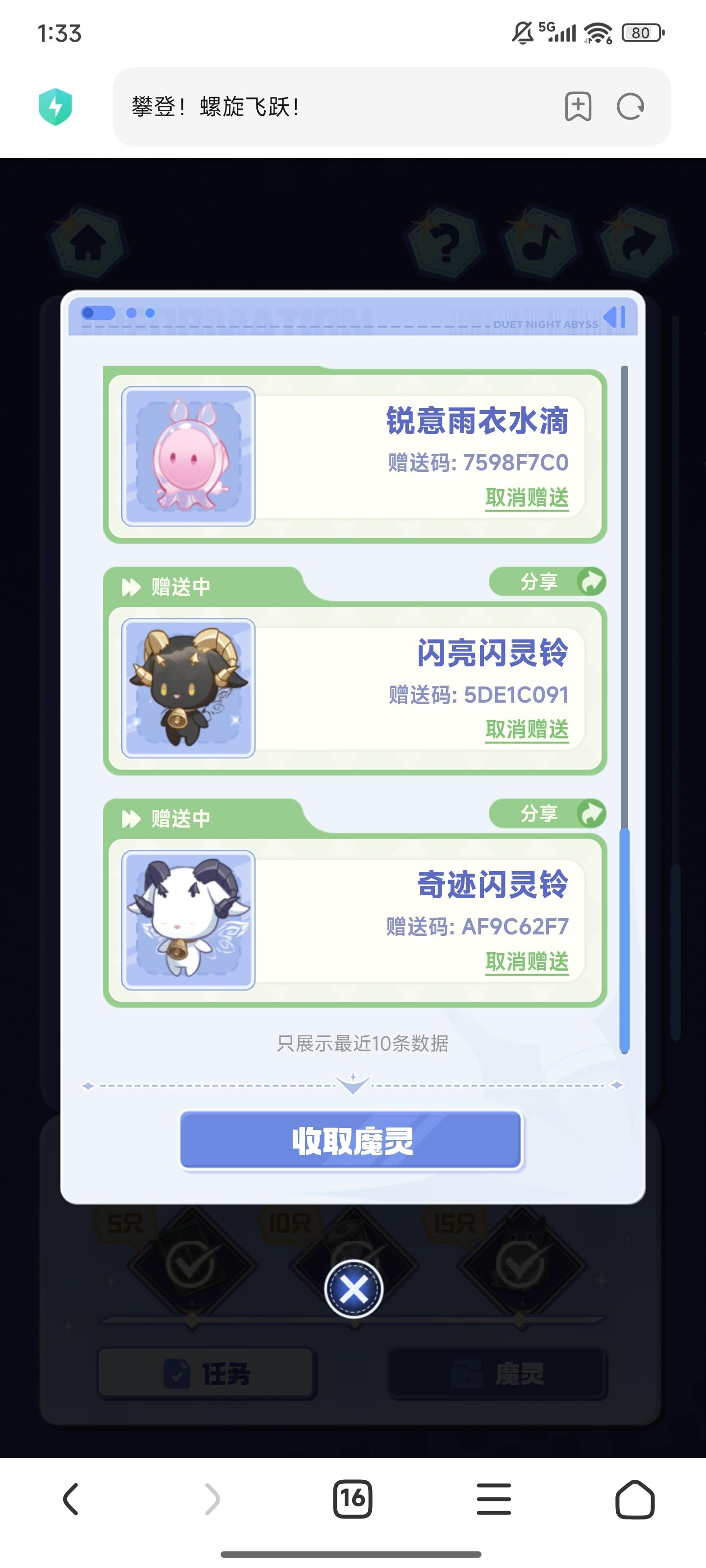
Task: Open the browser security shield
Action: pyautogui.click(x=55, y=107)
